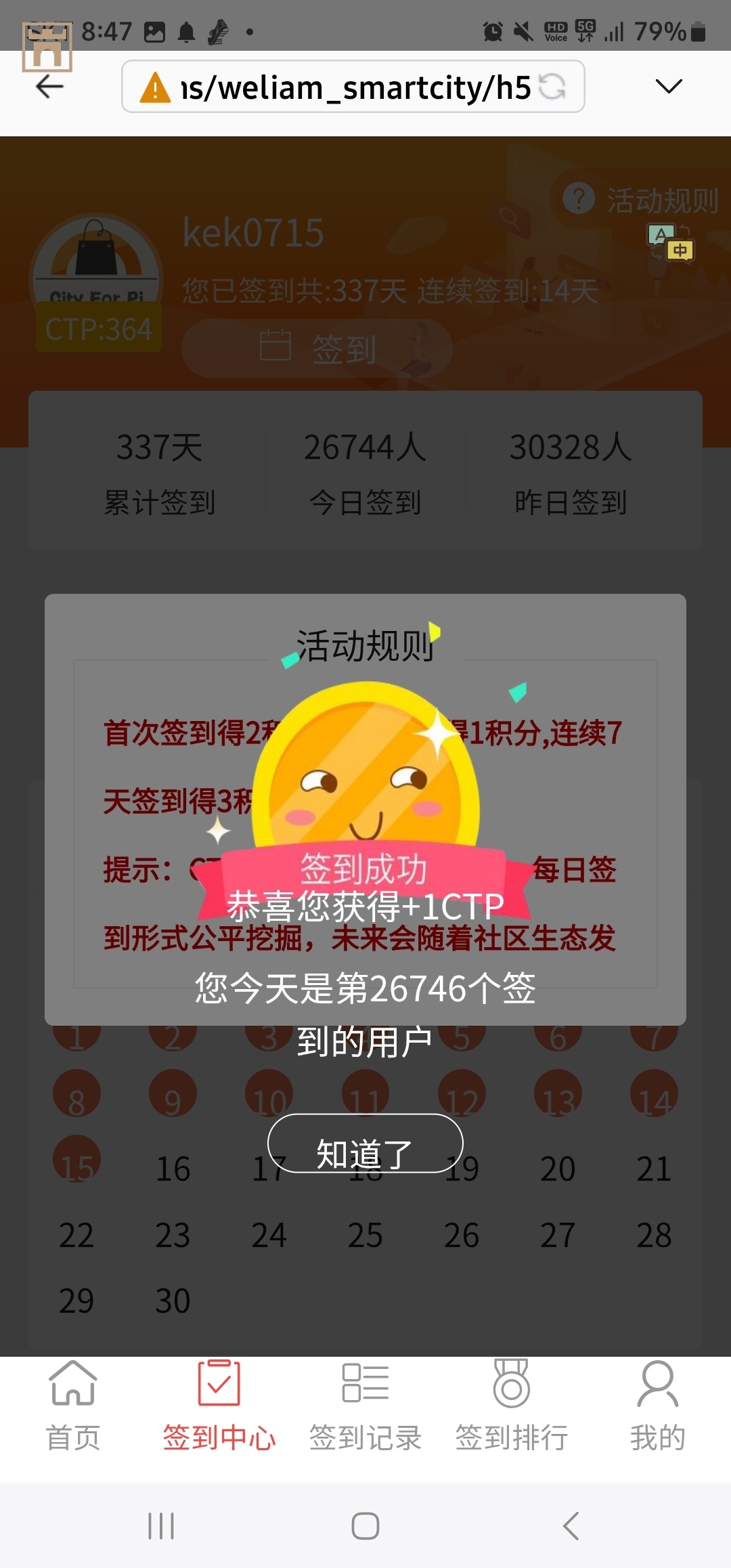731x1568 pixels.
Task: Reload the page in the address bar
Action: (x=552, y=87)
